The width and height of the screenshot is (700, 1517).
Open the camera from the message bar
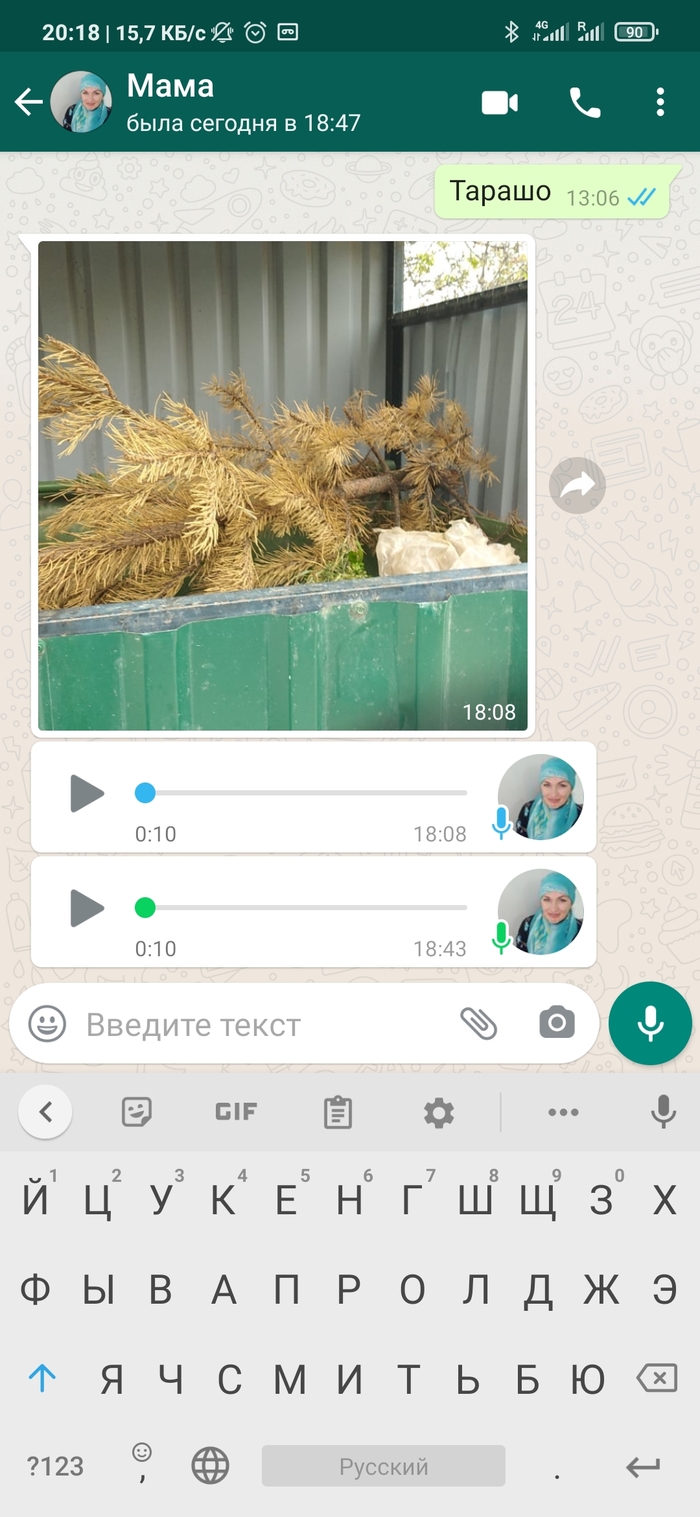tap(557, 1023)
